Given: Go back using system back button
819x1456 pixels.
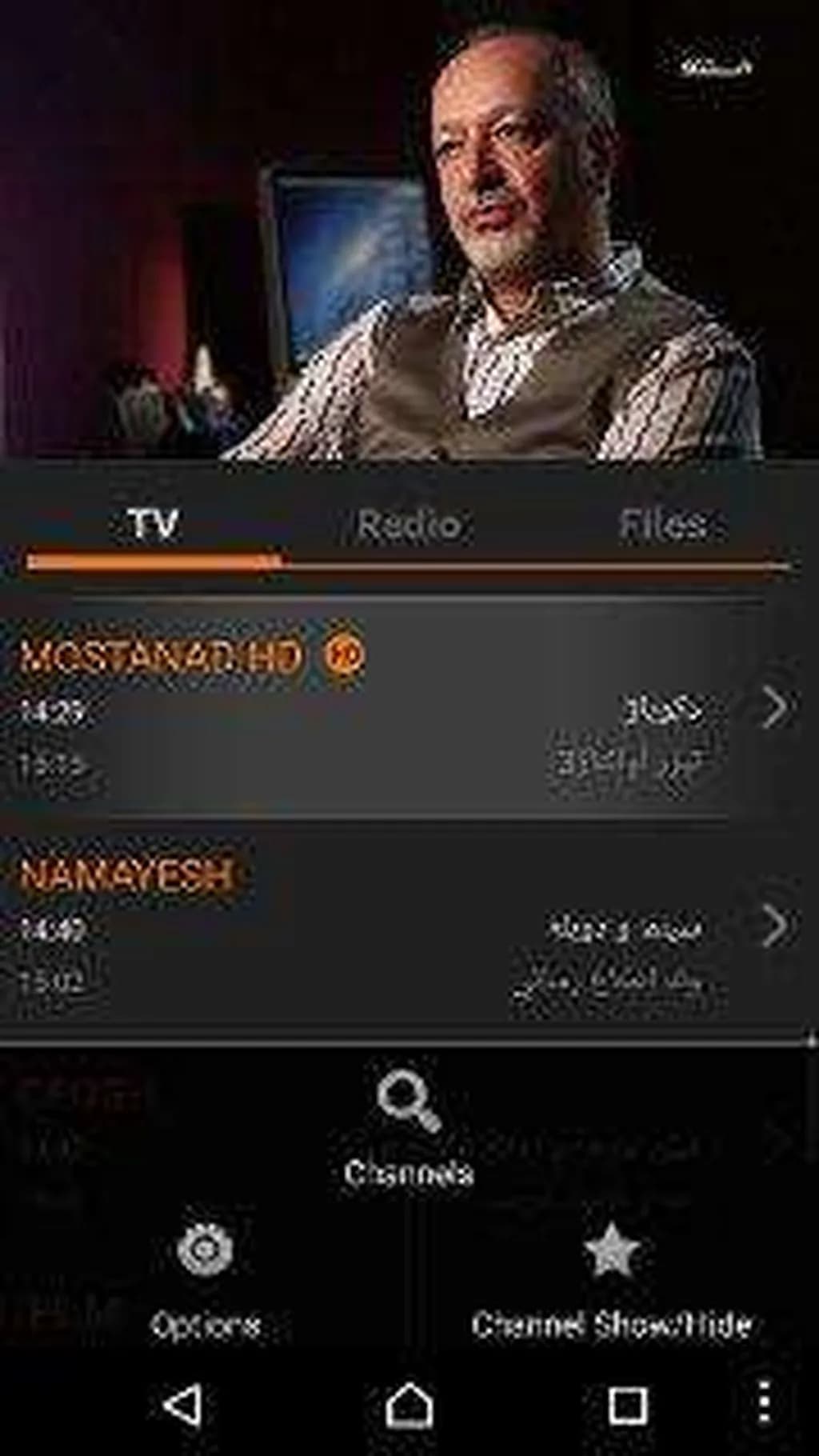Looking at the screenshot, I should [183, 1406].
